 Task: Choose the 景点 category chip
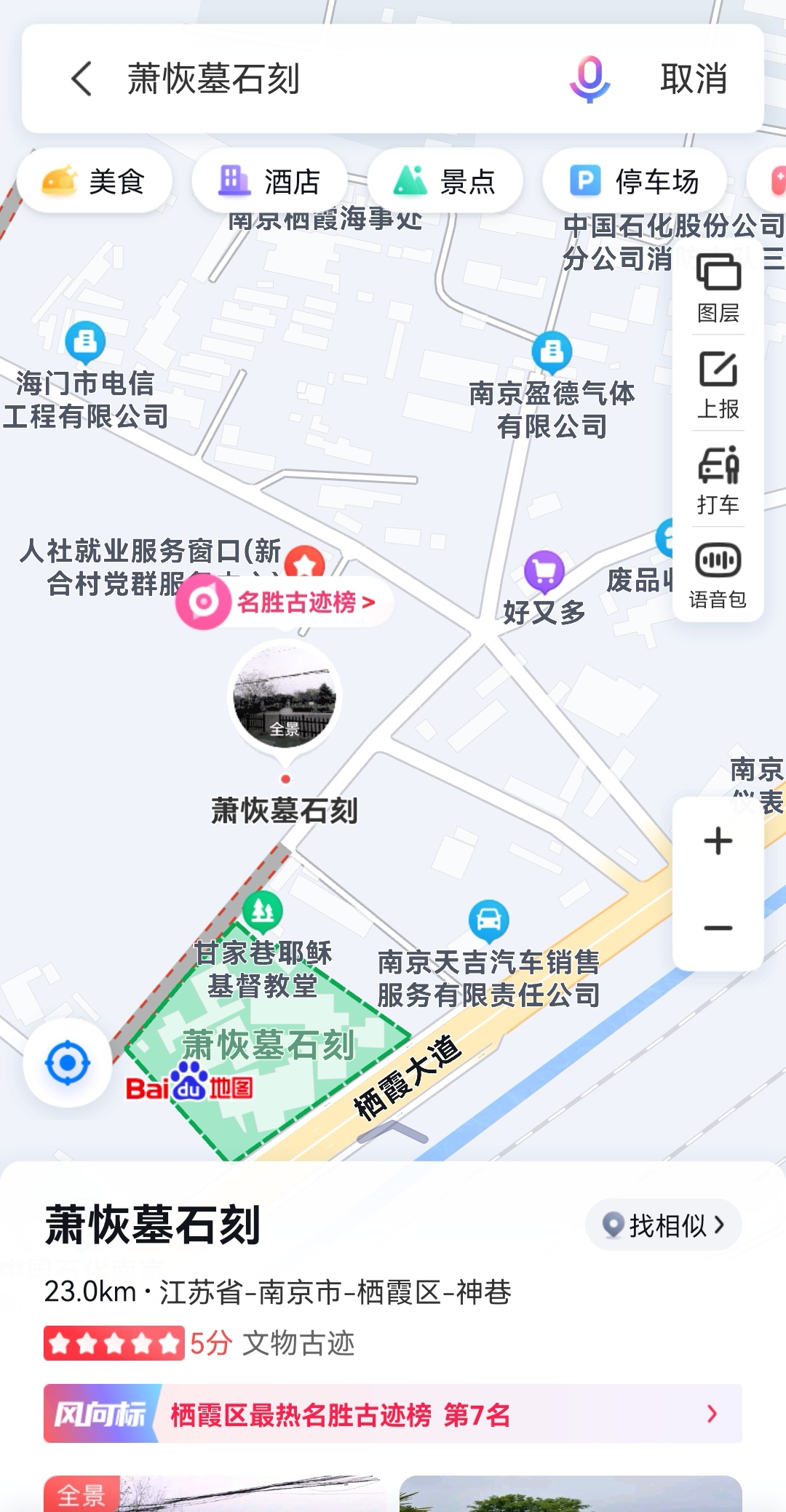445,181
